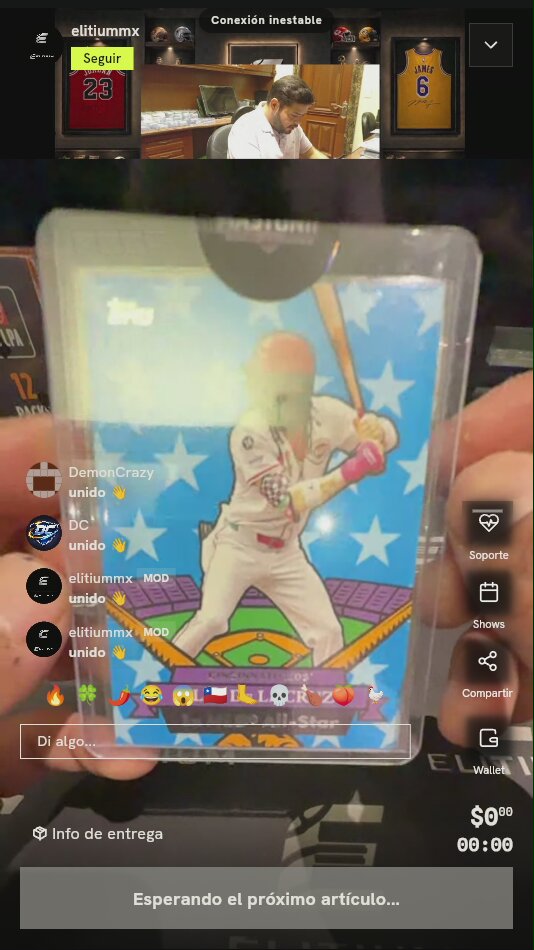Send the skull emoji reaction
The image size is (534, 950).
tap(278, 696)
